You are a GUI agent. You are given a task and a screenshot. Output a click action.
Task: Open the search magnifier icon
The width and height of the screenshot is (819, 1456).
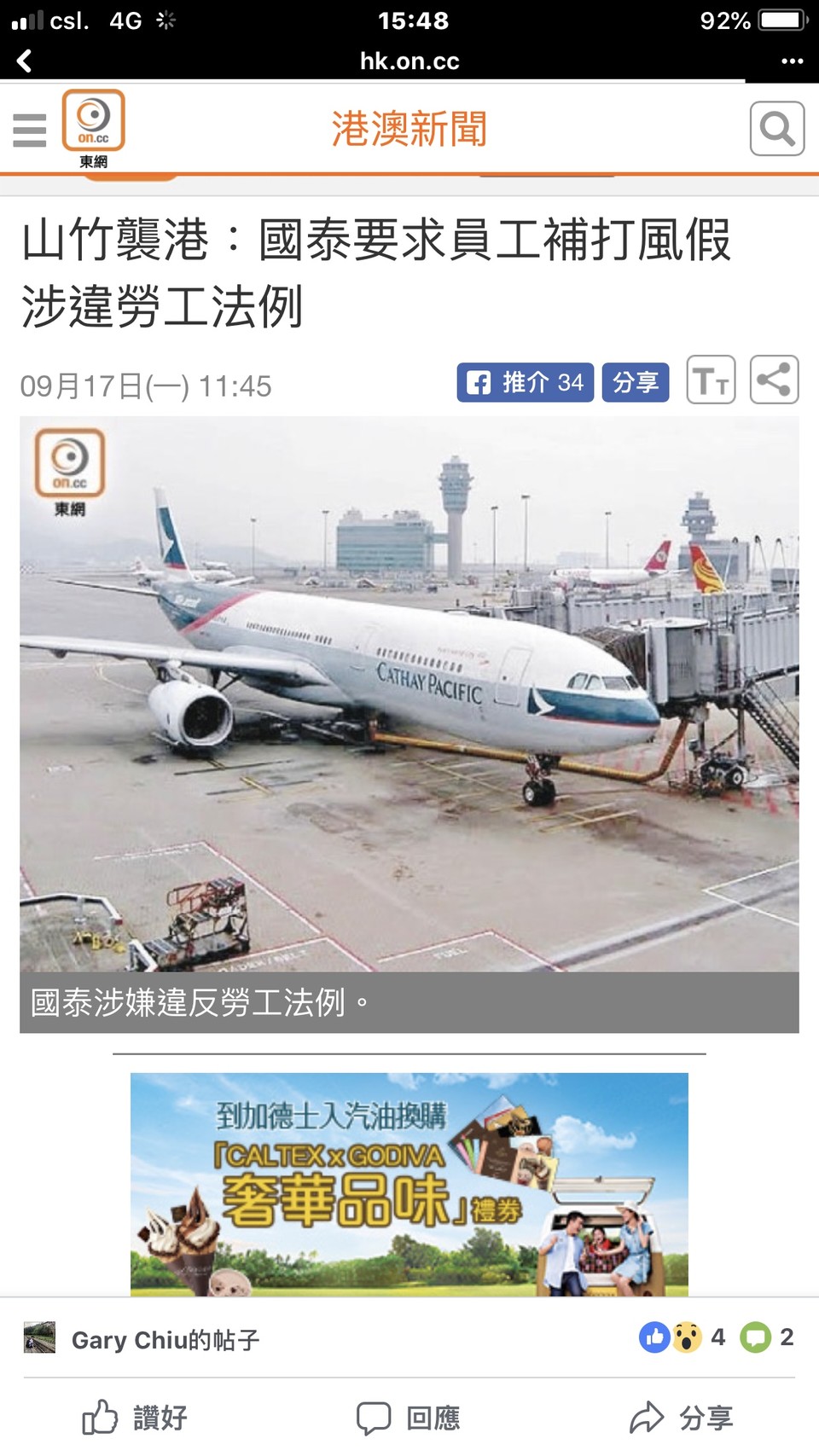coord(776,129)
